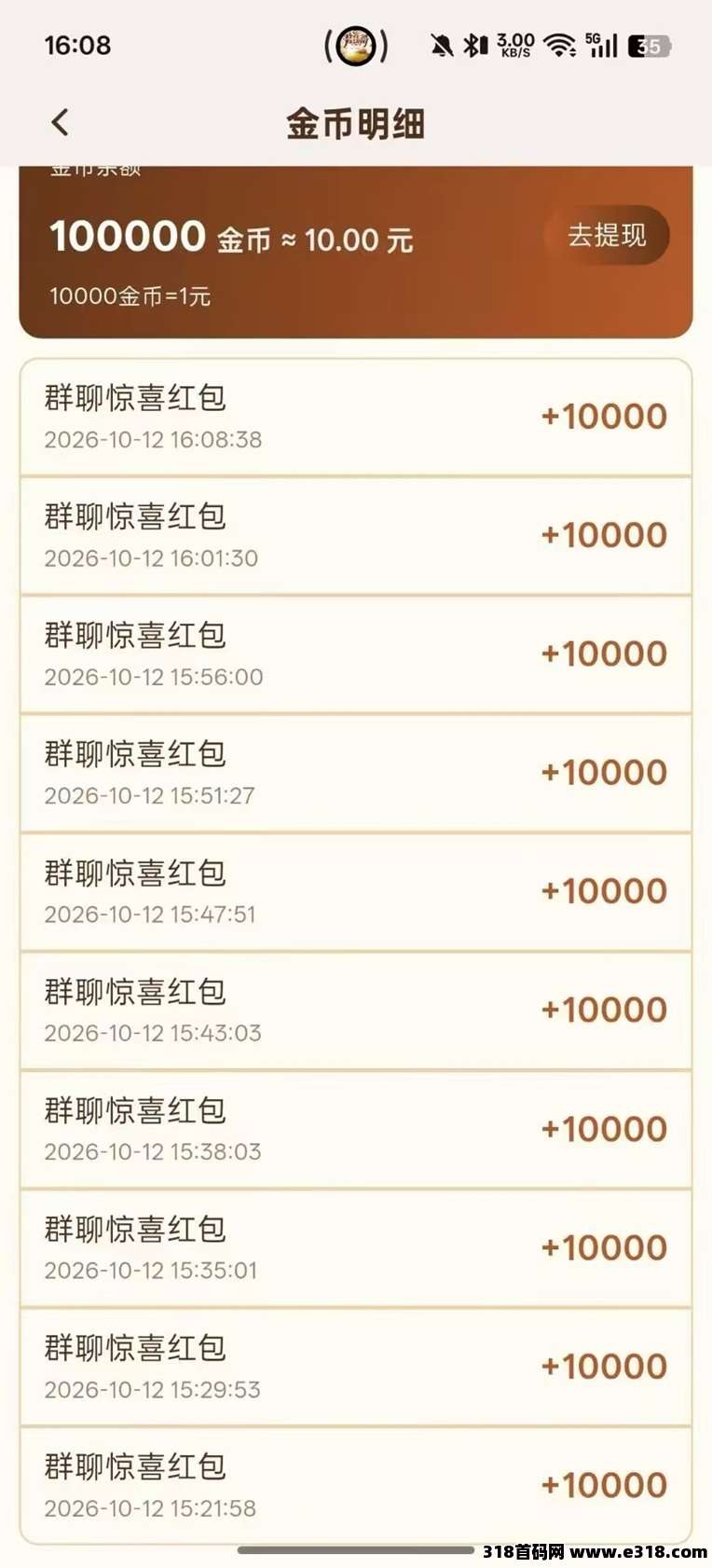Tap the 去提现 withdraw button
This screenshot has height=1568, width=712.
(x=607, y=235)
